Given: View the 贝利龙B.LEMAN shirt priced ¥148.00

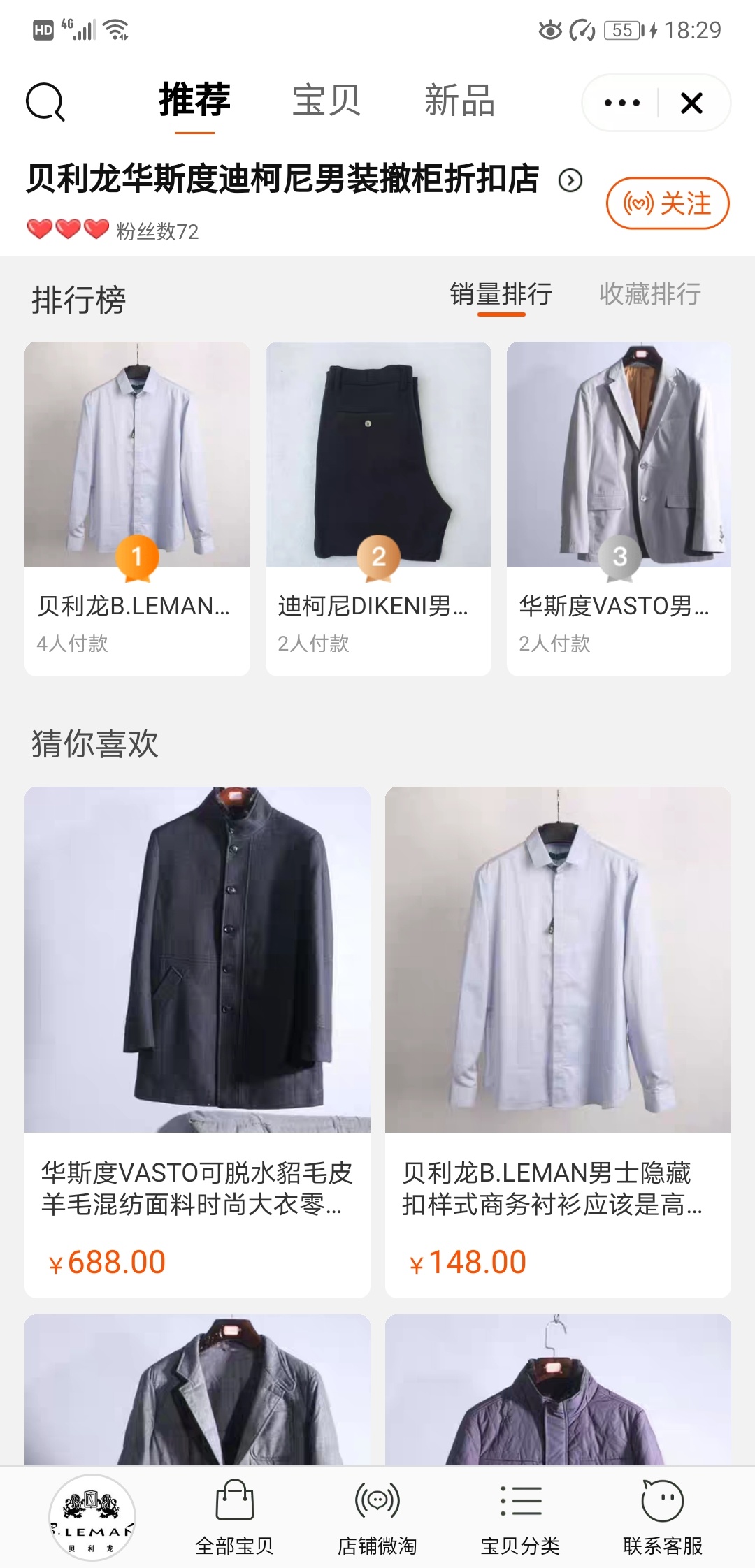Looking at the screenshot, I should click(x=558, y=1041).
